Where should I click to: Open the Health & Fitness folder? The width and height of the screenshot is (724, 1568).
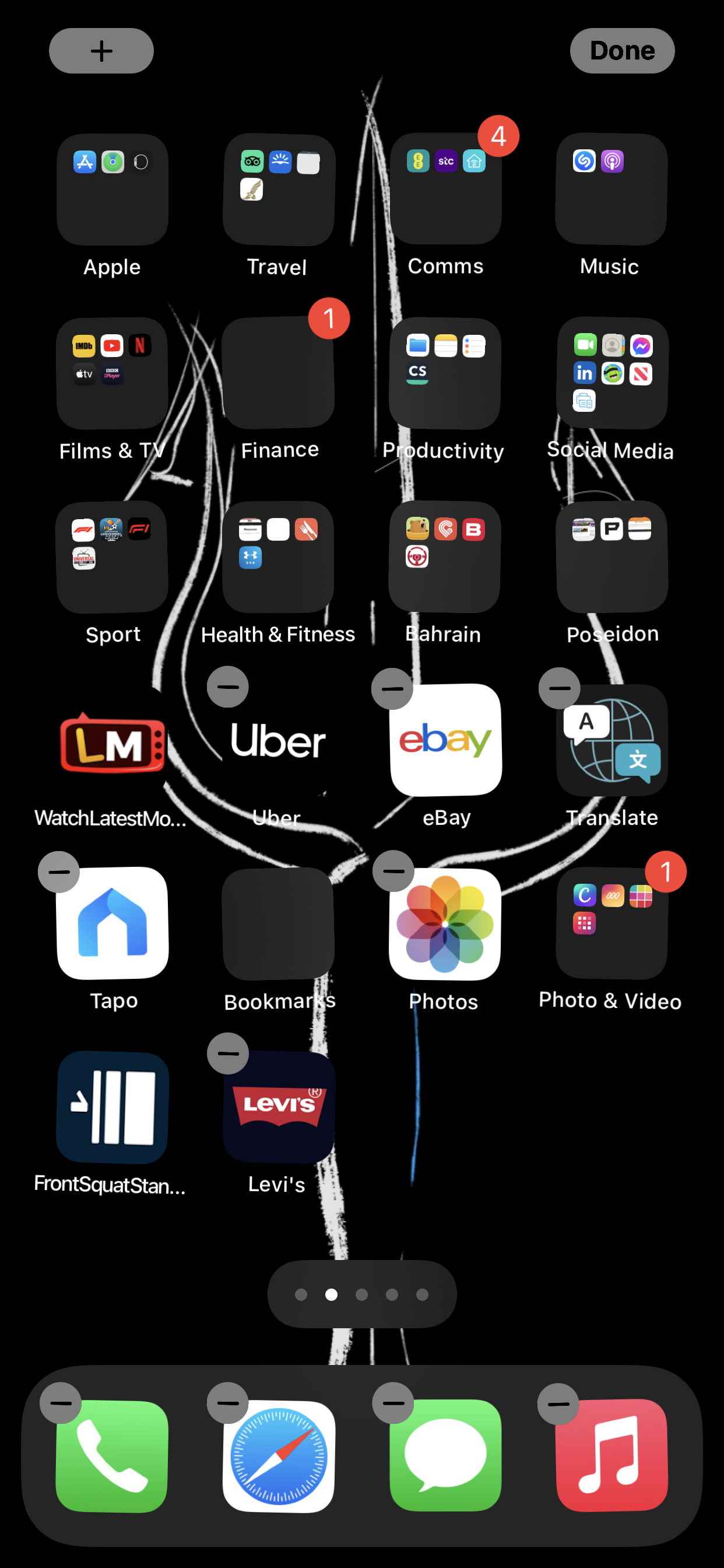tap(278, 556)
